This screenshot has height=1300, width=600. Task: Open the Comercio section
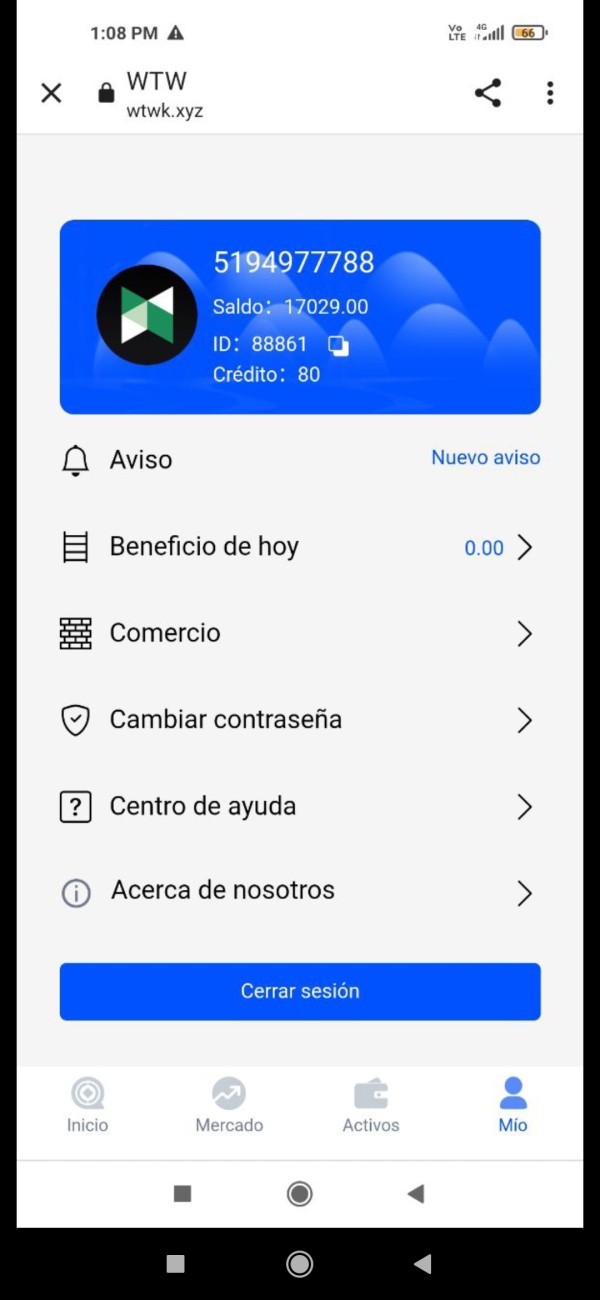[x=300, y=633]
